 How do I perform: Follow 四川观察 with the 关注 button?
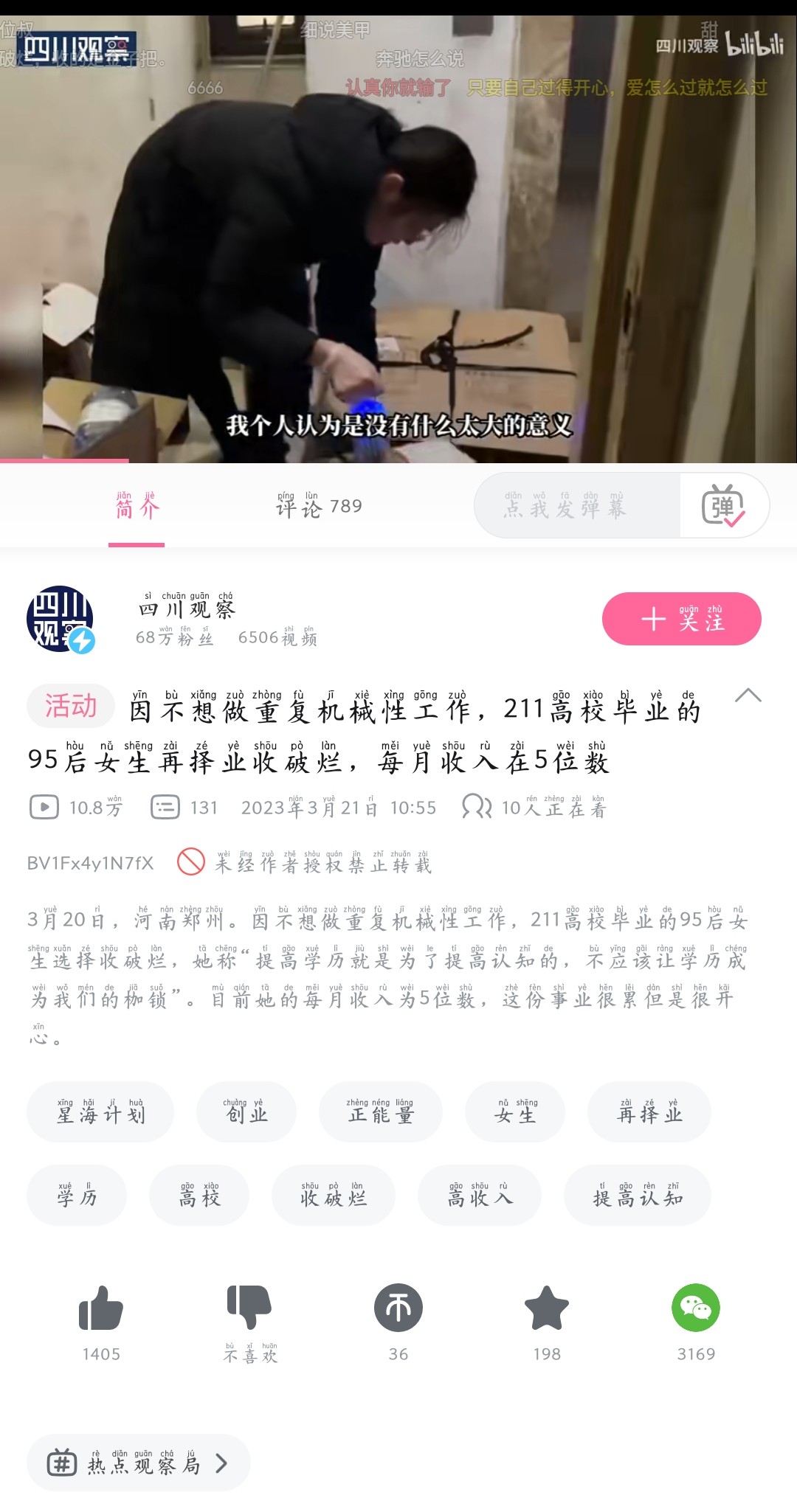[x=682, y=619]
